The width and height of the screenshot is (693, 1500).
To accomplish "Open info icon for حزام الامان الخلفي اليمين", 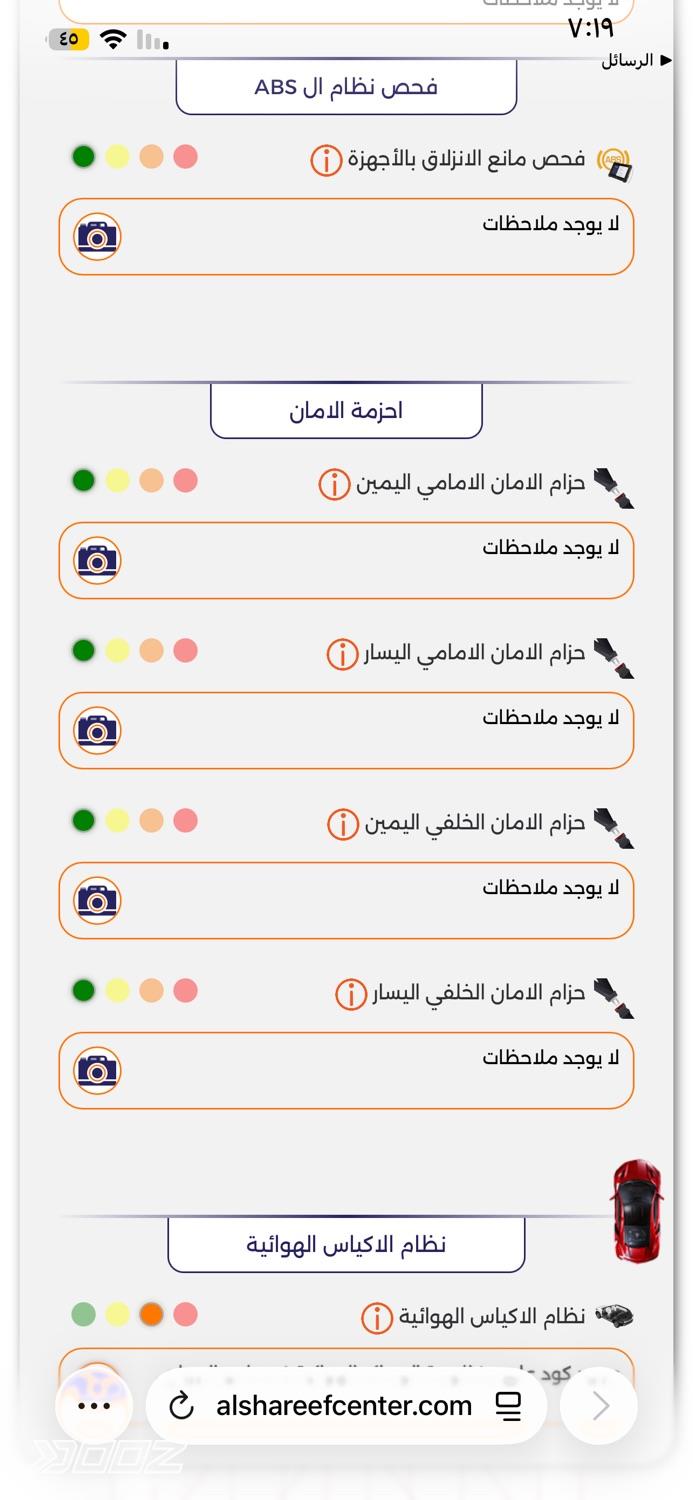I will click(342, 824).
